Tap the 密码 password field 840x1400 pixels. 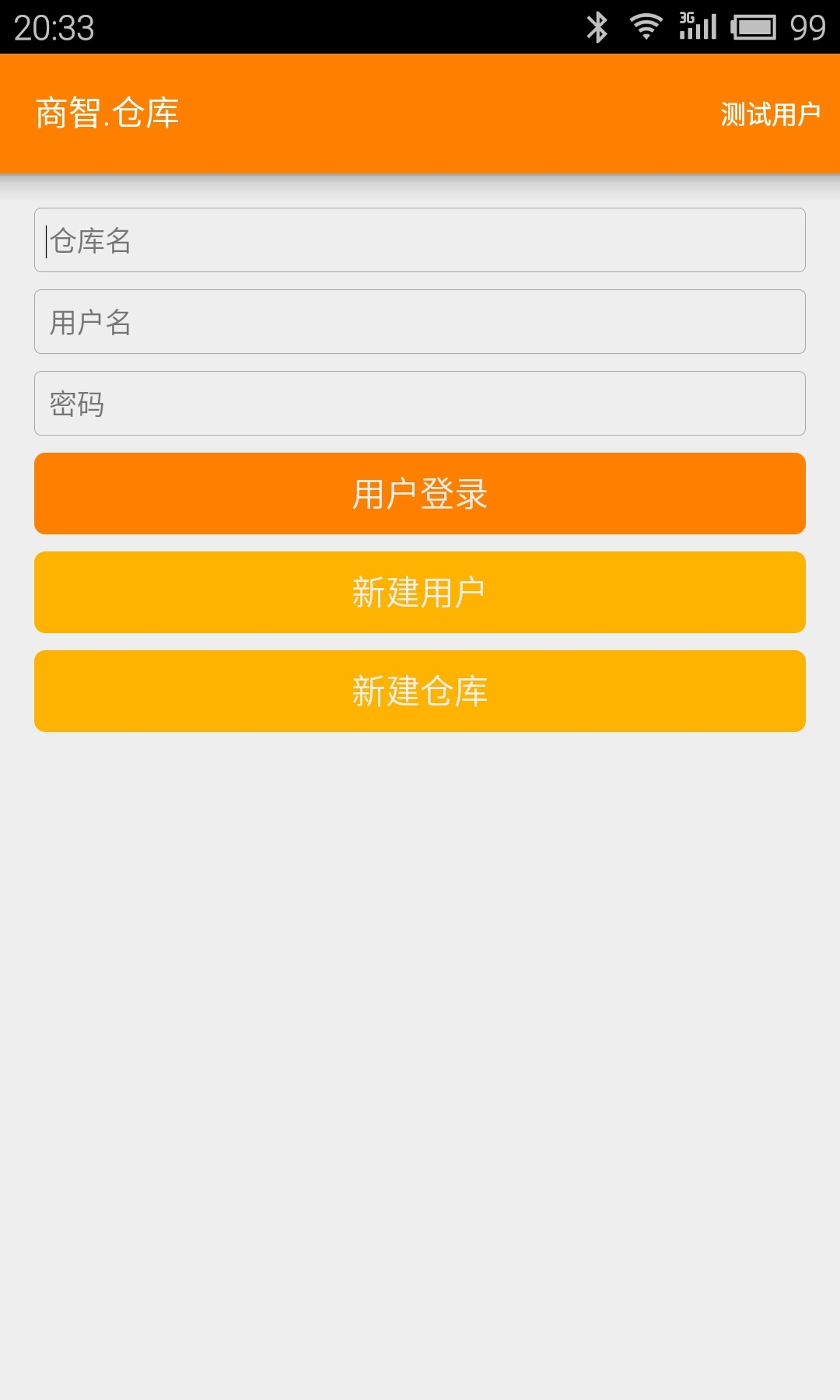pyautogui.click(x=420, y=404)
